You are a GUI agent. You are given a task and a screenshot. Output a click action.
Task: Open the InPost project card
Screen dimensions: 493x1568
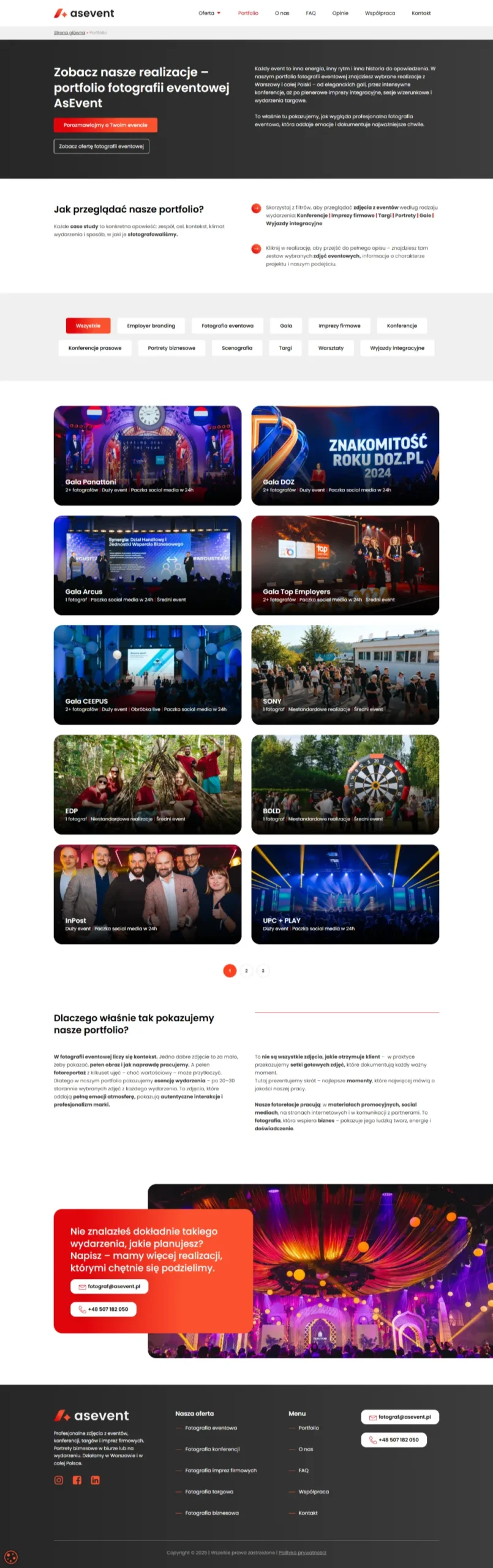click(x=148, y=894)
